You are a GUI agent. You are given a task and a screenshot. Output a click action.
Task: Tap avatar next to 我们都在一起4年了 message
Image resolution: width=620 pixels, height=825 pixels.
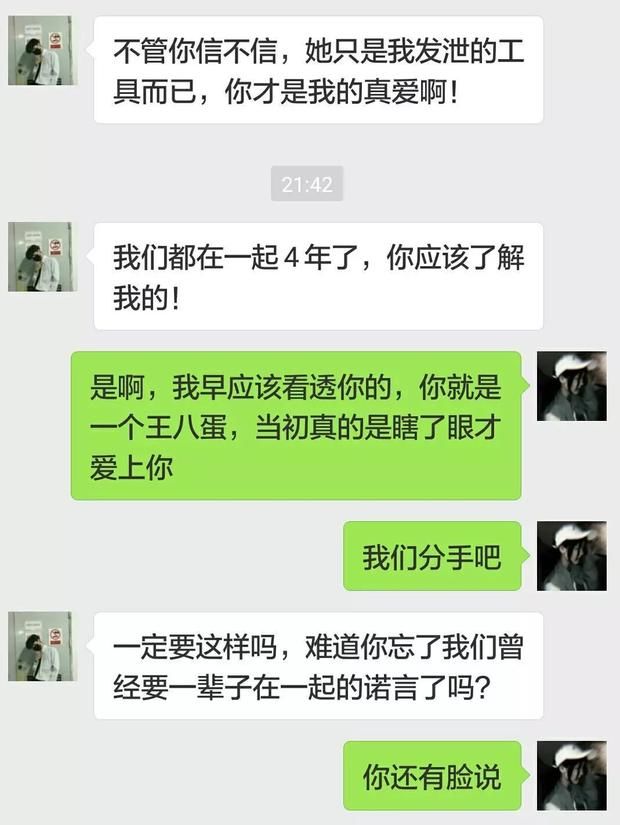click(41, 257)
